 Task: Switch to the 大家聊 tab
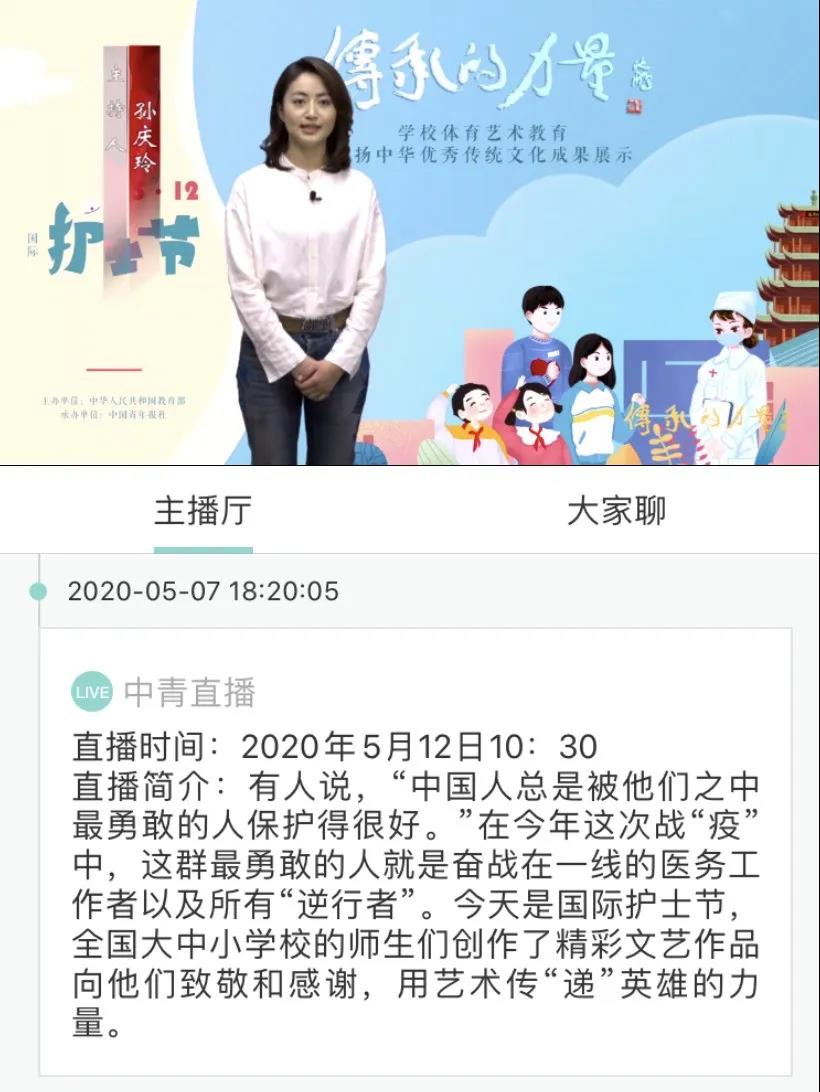pos(615,511)
